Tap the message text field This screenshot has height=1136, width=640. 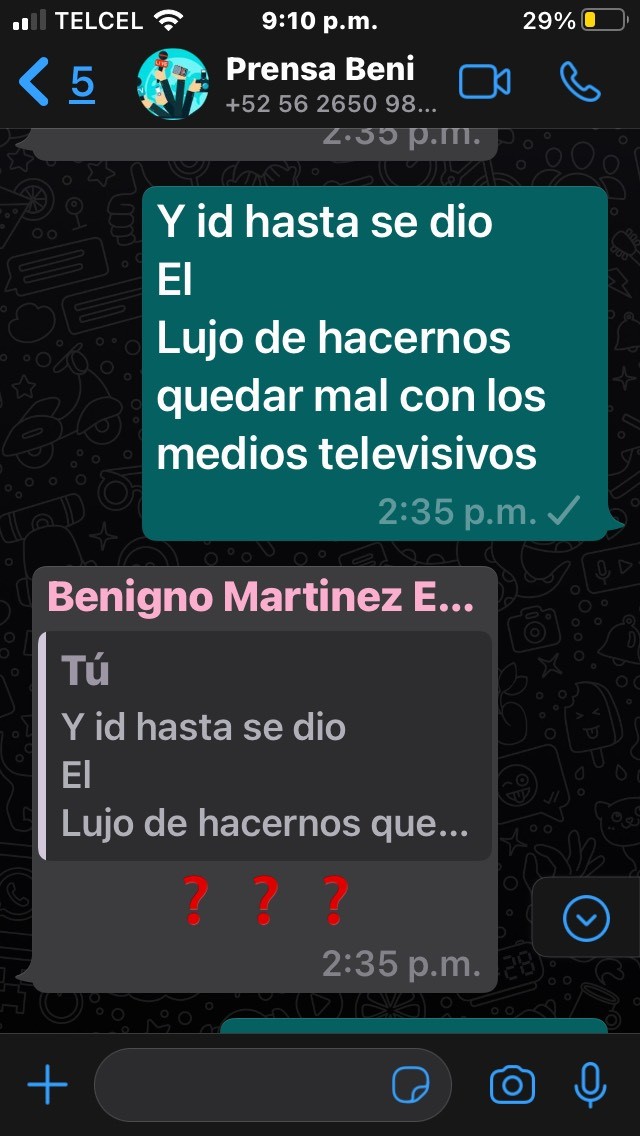pos(240,1085)
